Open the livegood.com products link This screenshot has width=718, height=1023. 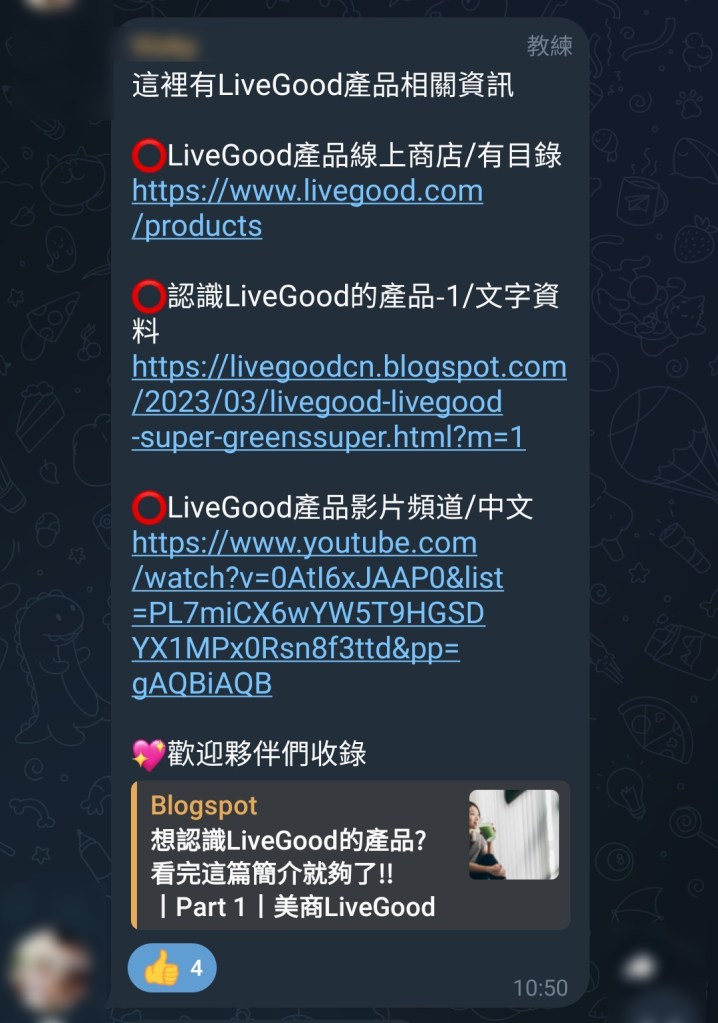[306, 191]
